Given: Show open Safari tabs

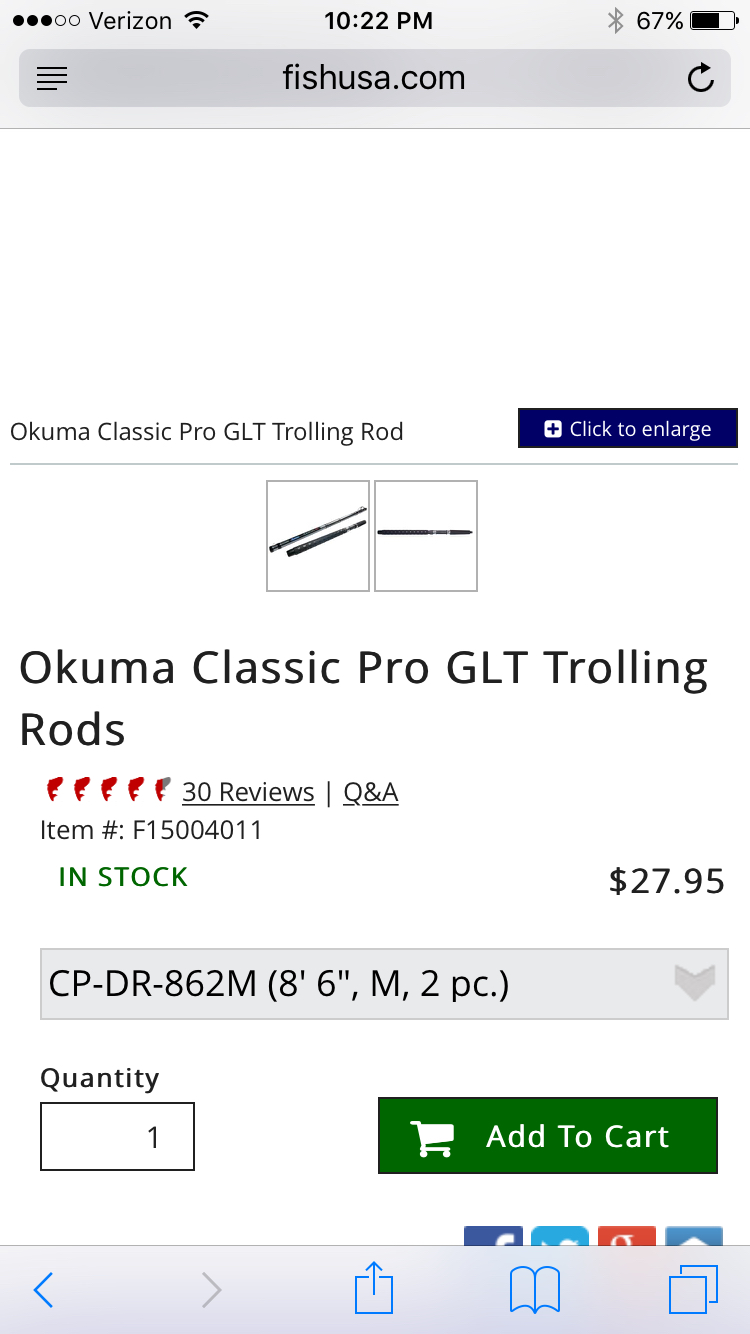Looking at the screenshot, I should tap(692, 1290).
